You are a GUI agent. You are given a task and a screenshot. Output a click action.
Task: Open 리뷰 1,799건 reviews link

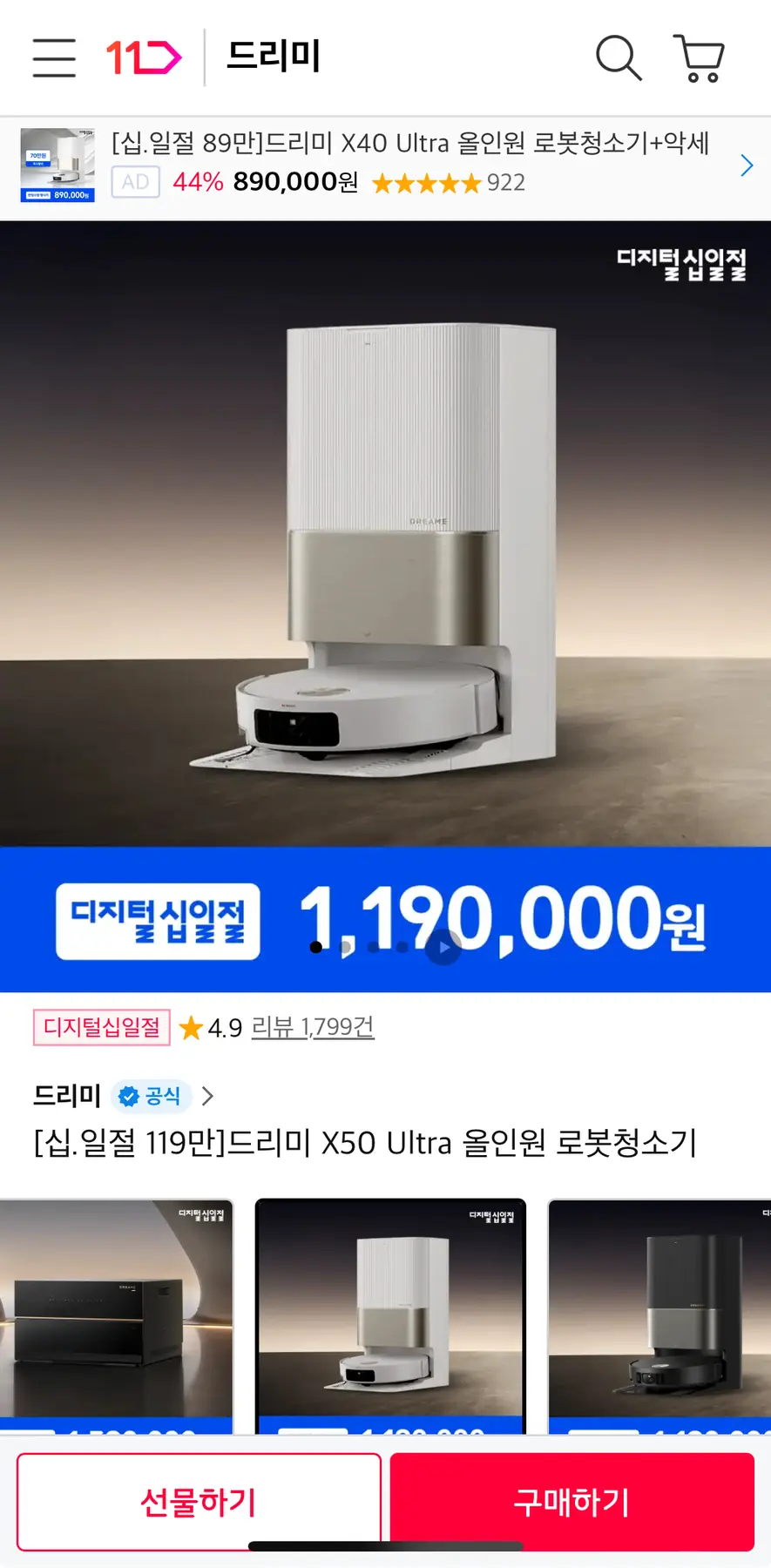pyautogui.click(x=313, y=1027)
